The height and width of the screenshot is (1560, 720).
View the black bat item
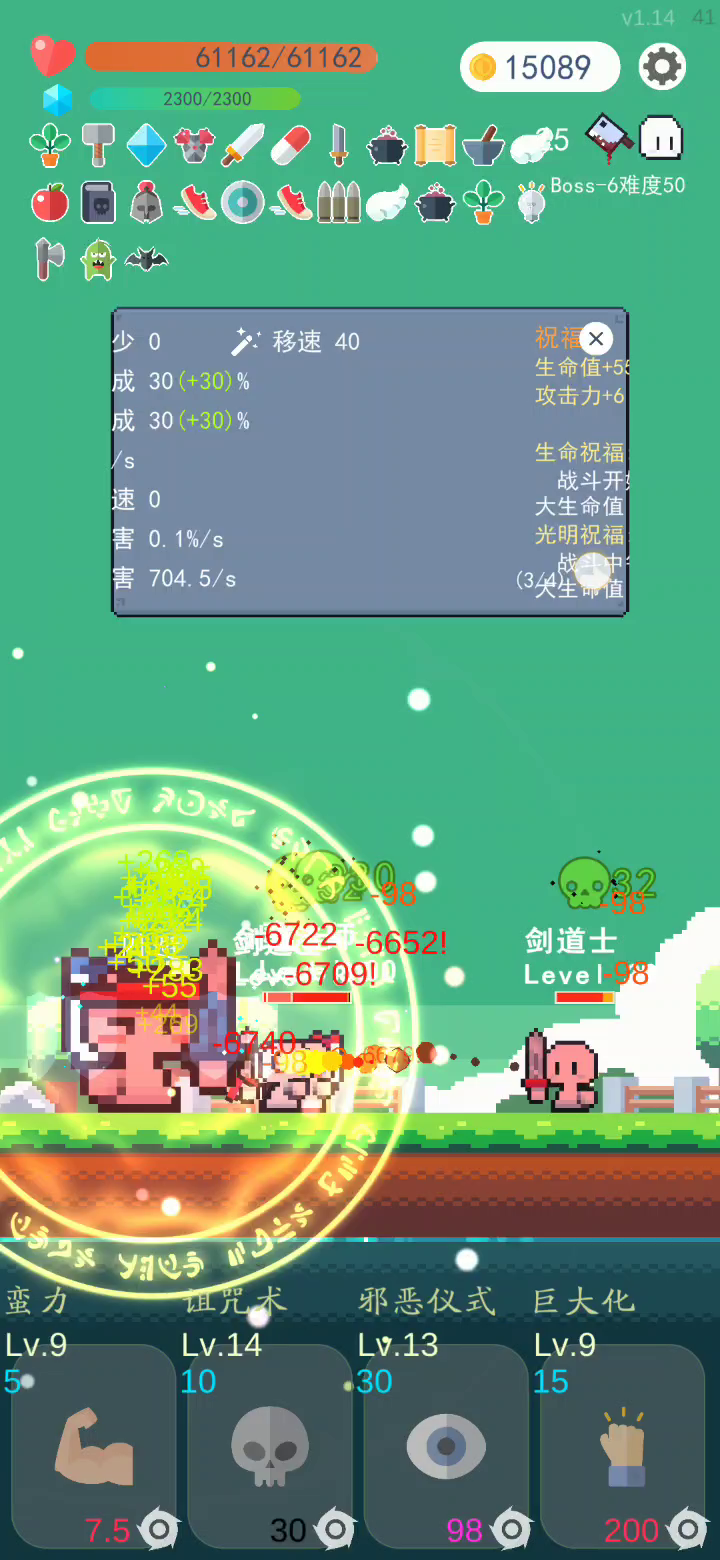click(x=146, y=260)
